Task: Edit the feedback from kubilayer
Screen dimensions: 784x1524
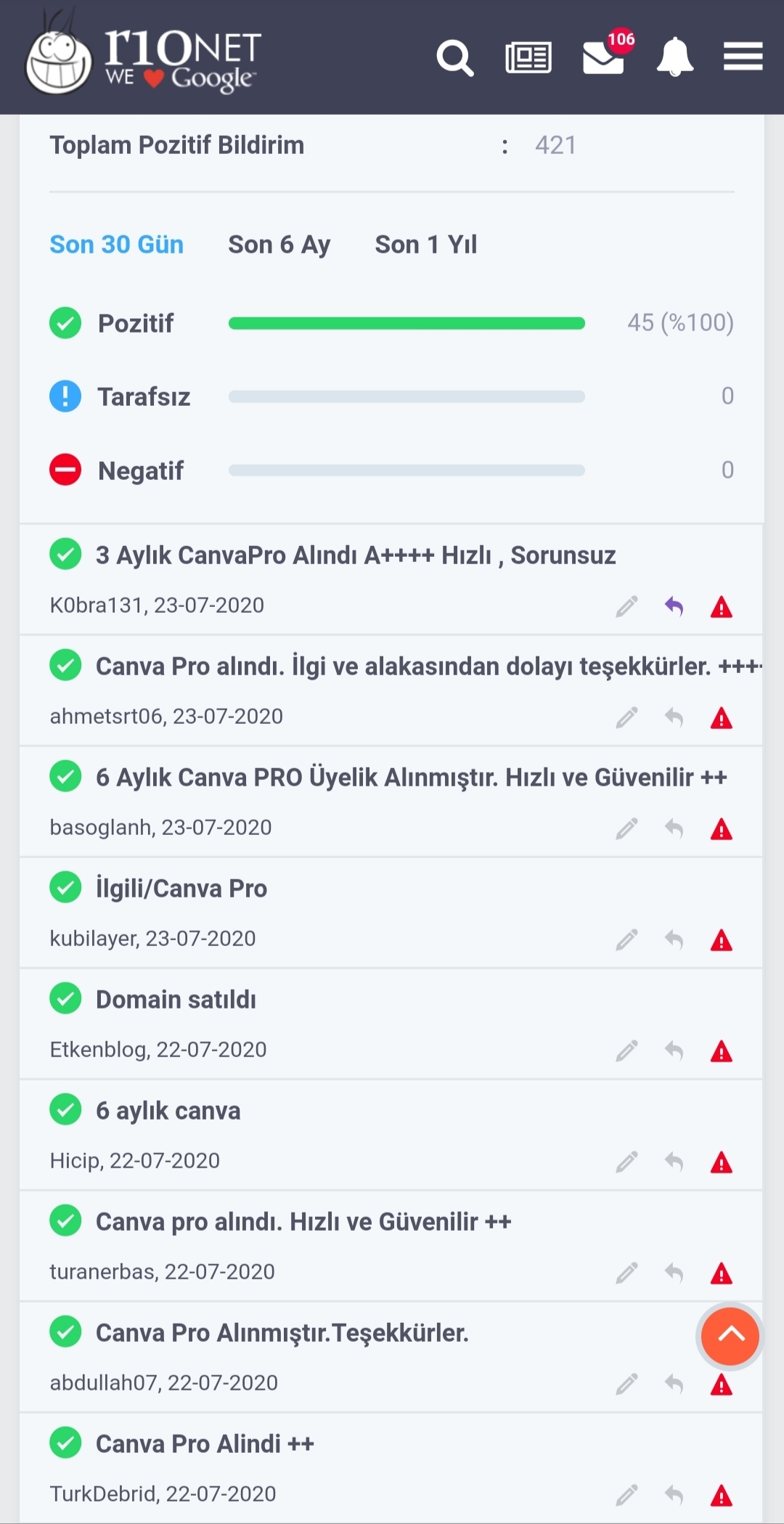Action: [626, 940]
